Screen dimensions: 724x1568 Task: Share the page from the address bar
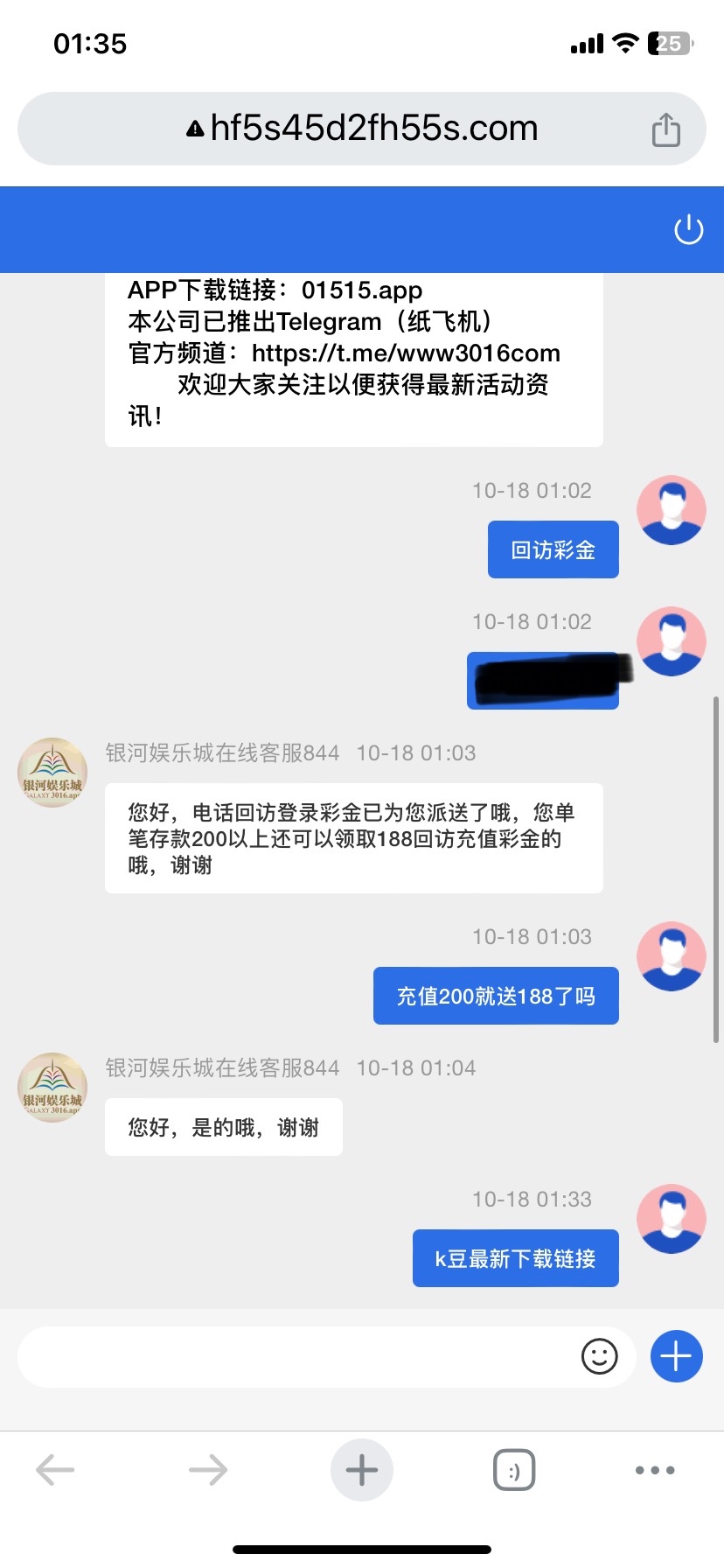[665, 129]
